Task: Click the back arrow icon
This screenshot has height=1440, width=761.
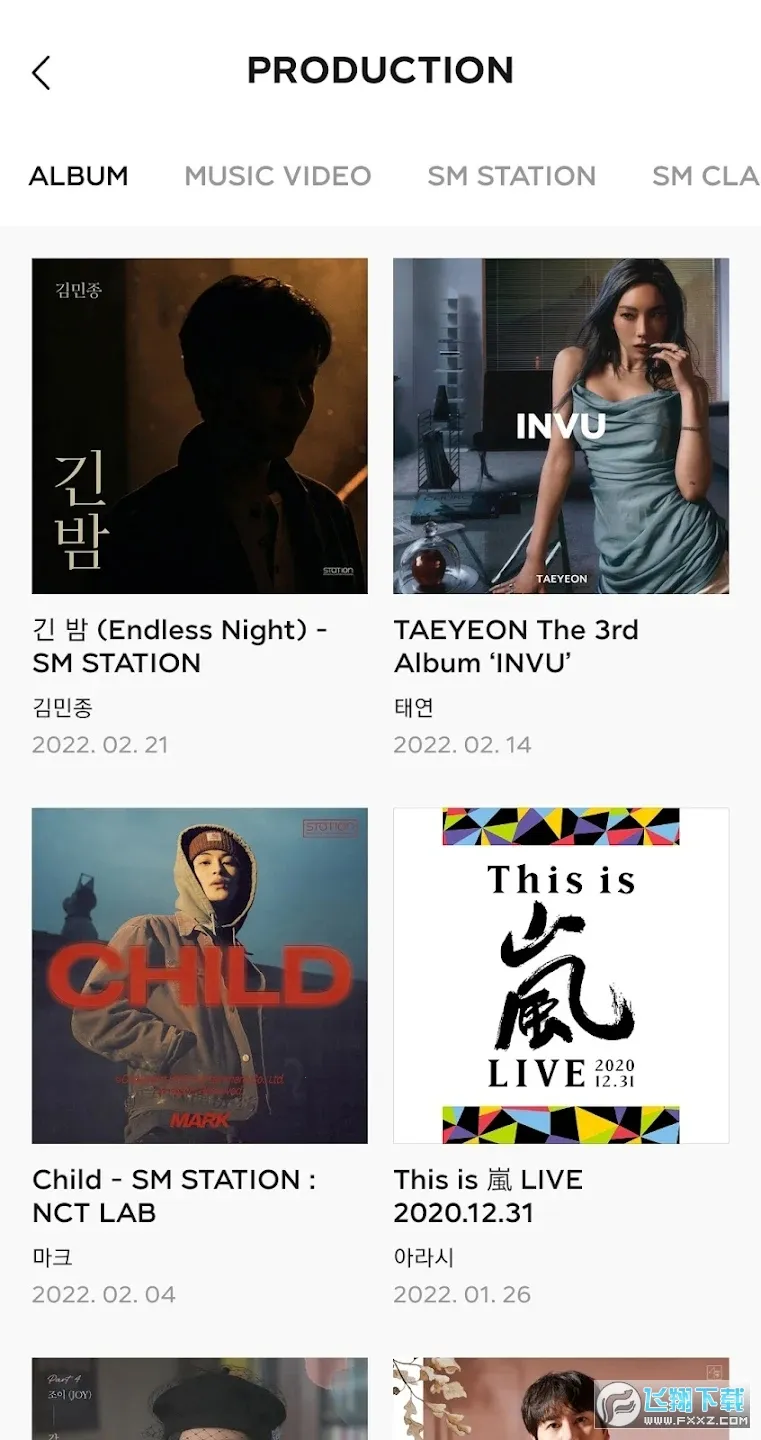Action: 40,73
